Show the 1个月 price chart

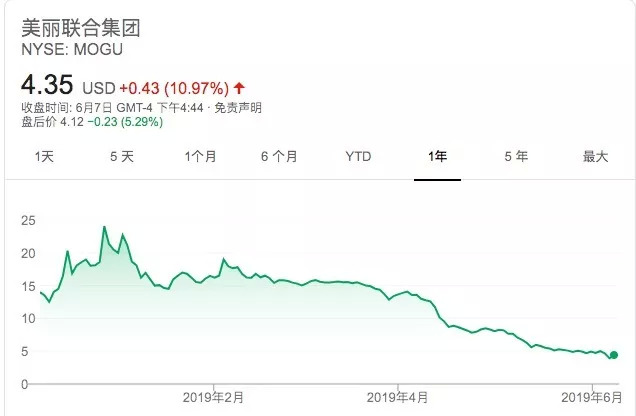click(x=200, y=157)
